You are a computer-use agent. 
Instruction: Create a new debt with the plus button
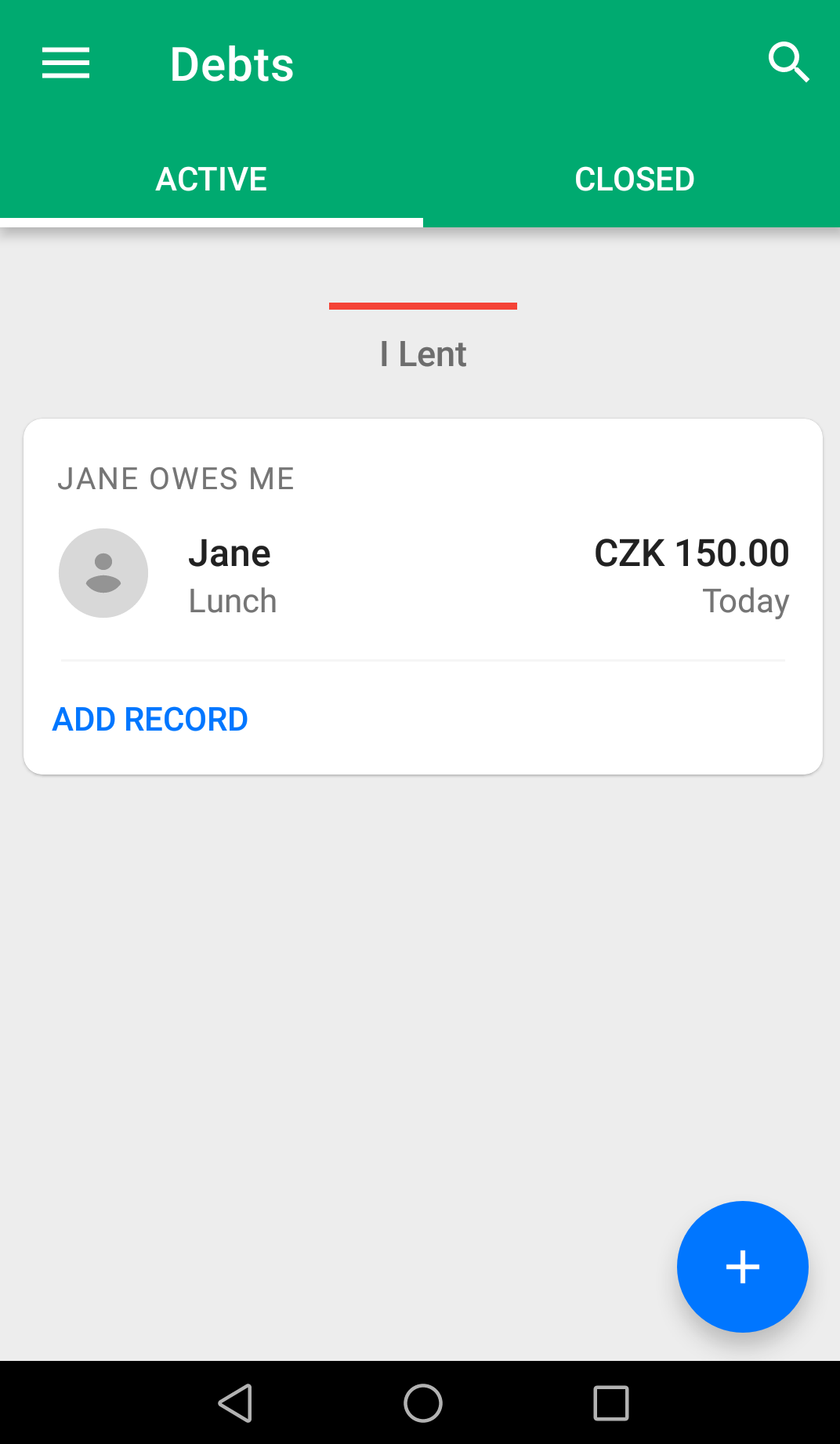742,1266
